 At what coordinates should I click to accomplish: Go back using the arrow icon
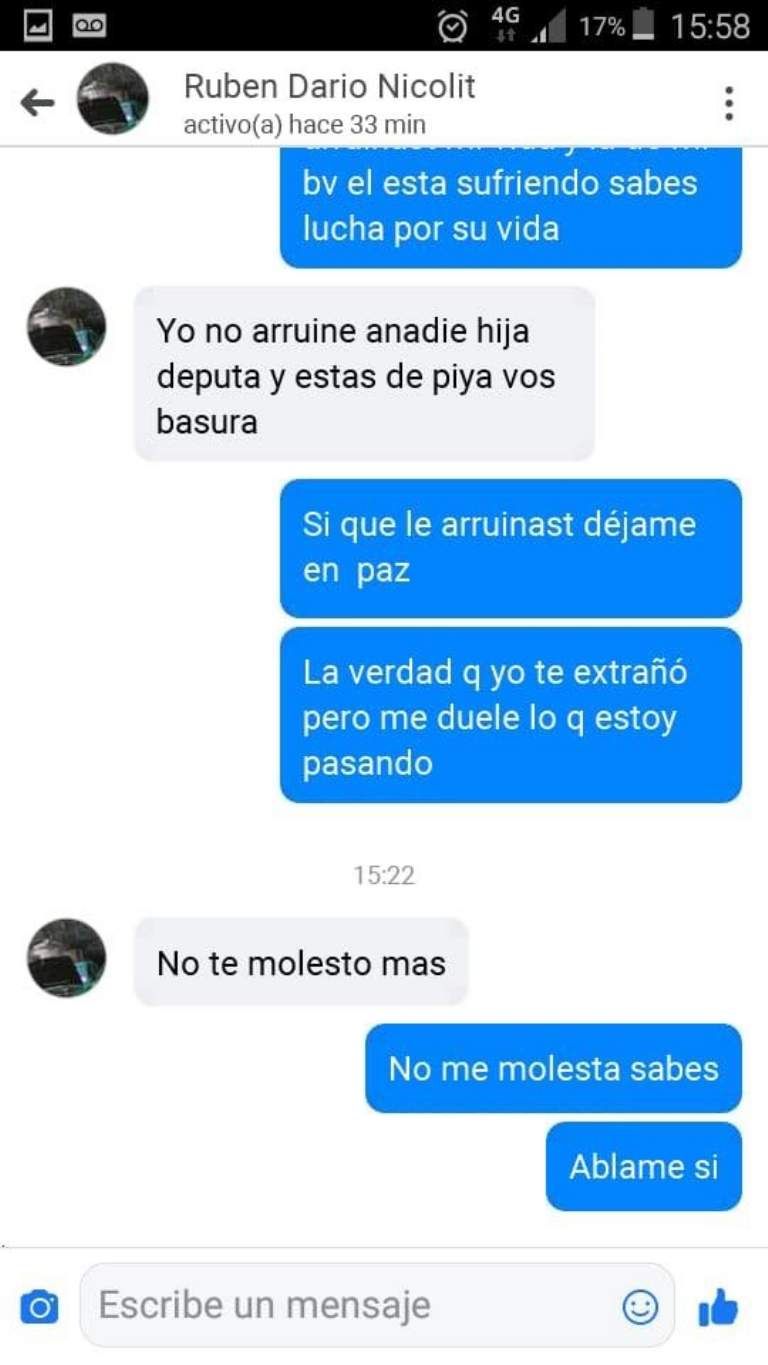coord(38,102)
